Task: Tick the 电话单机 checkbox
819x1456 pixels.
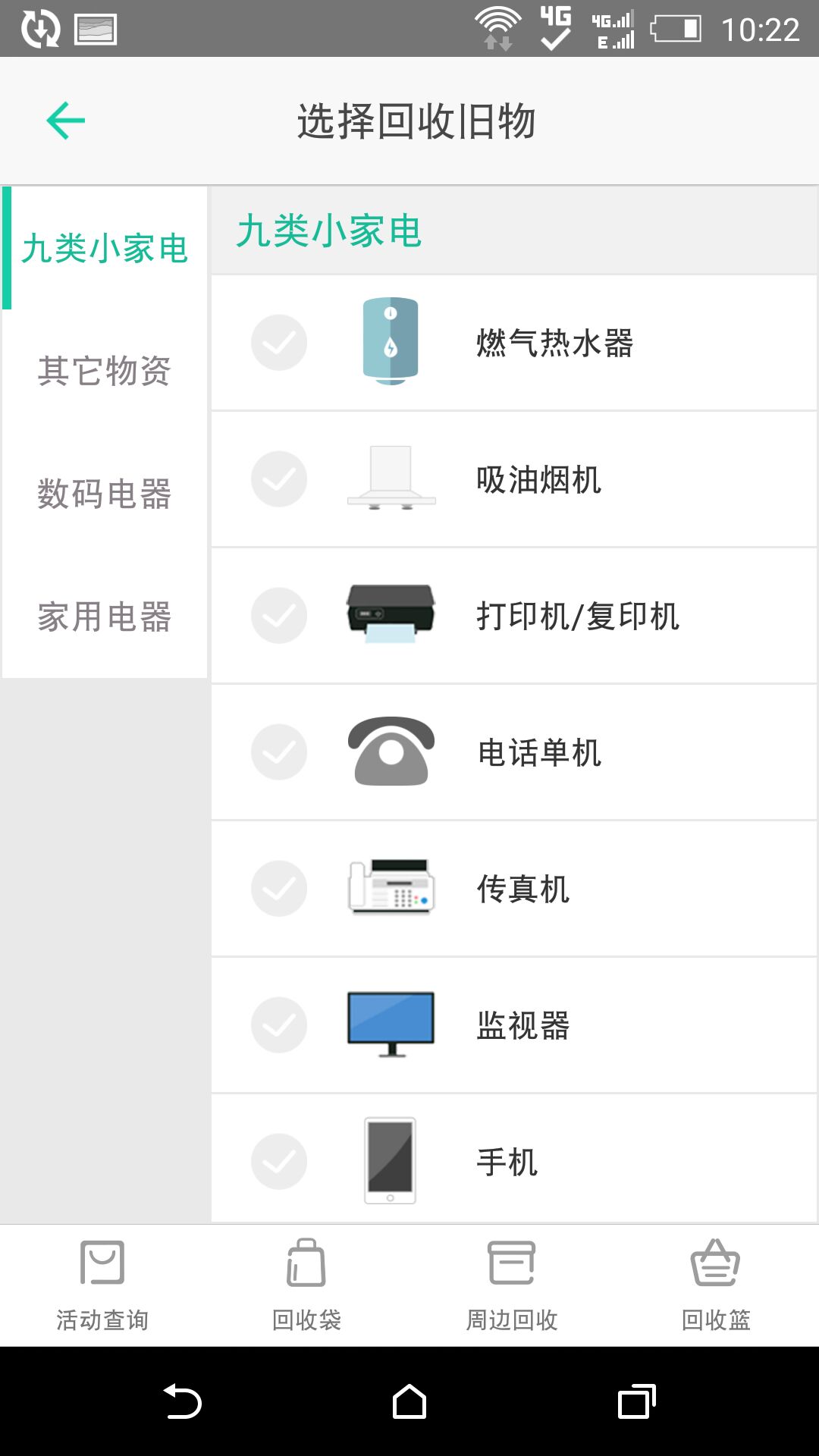Action: coord(279,752)
